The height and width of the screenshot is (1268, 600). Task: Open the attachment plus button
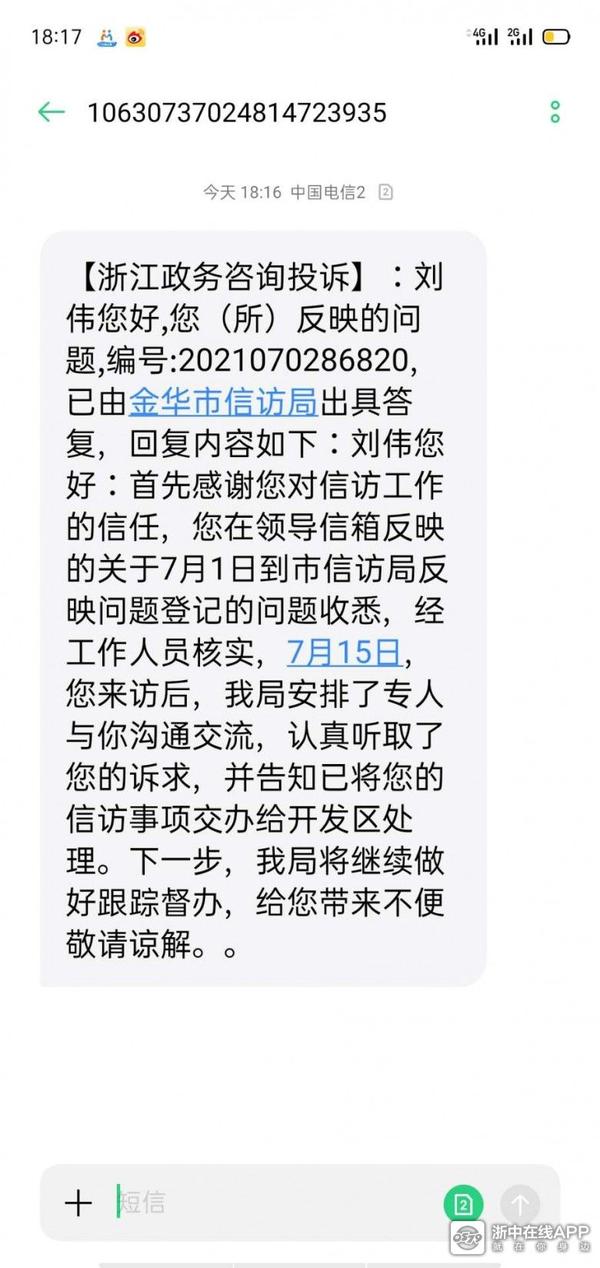point(78,1203)
